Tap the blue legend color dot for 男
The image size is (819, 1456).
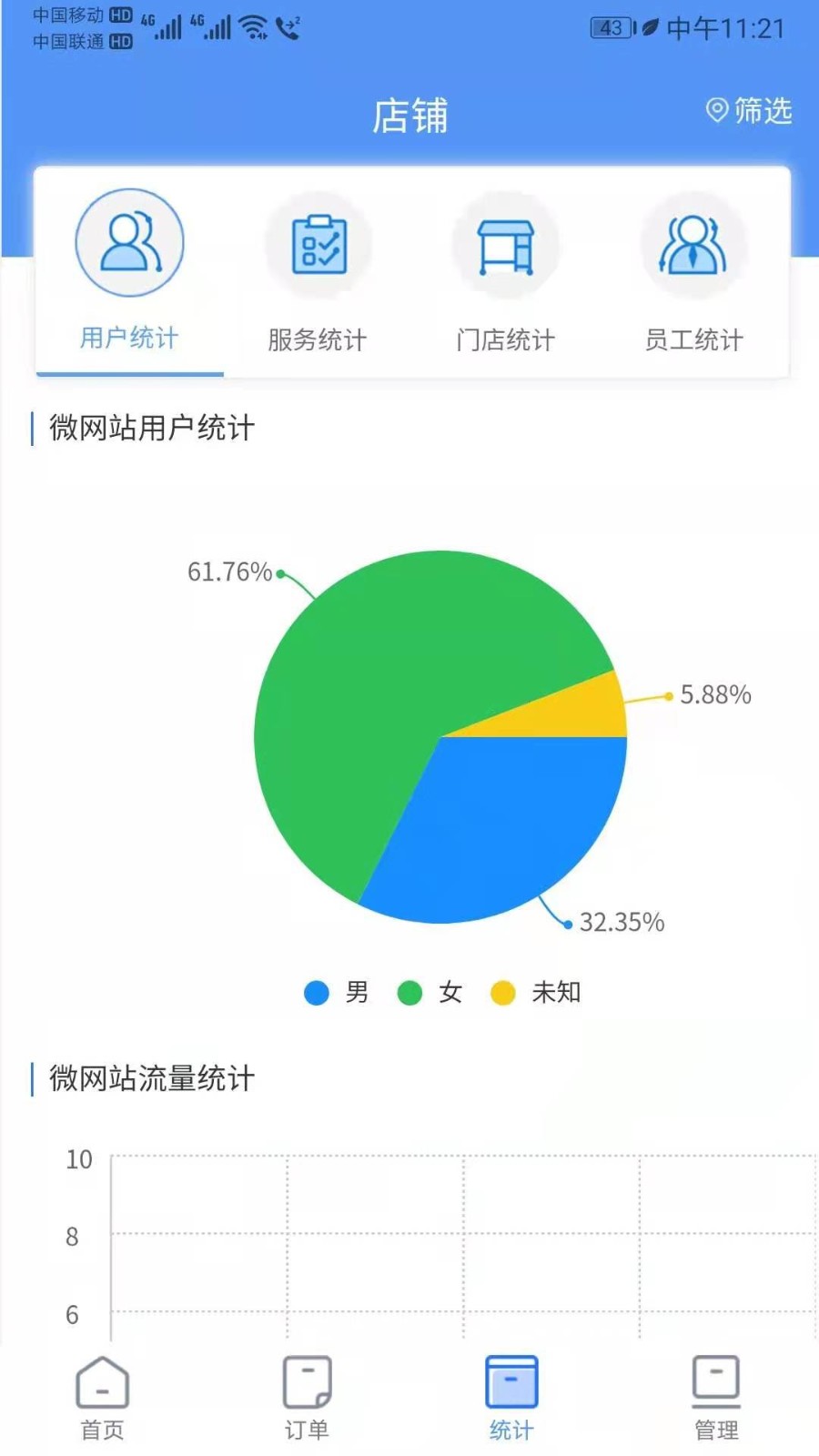(315, 993)
